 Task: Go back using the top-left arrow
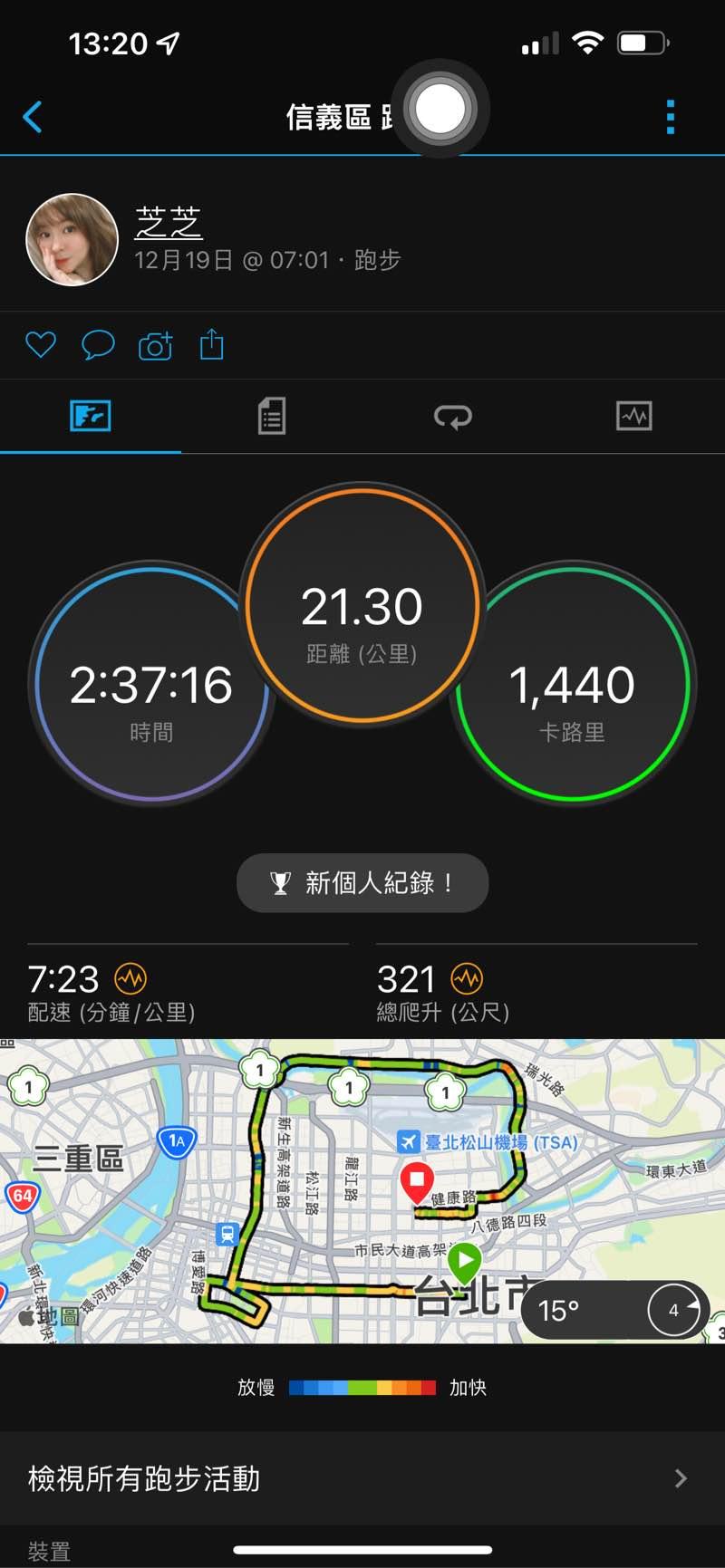[x=33, y=117]
